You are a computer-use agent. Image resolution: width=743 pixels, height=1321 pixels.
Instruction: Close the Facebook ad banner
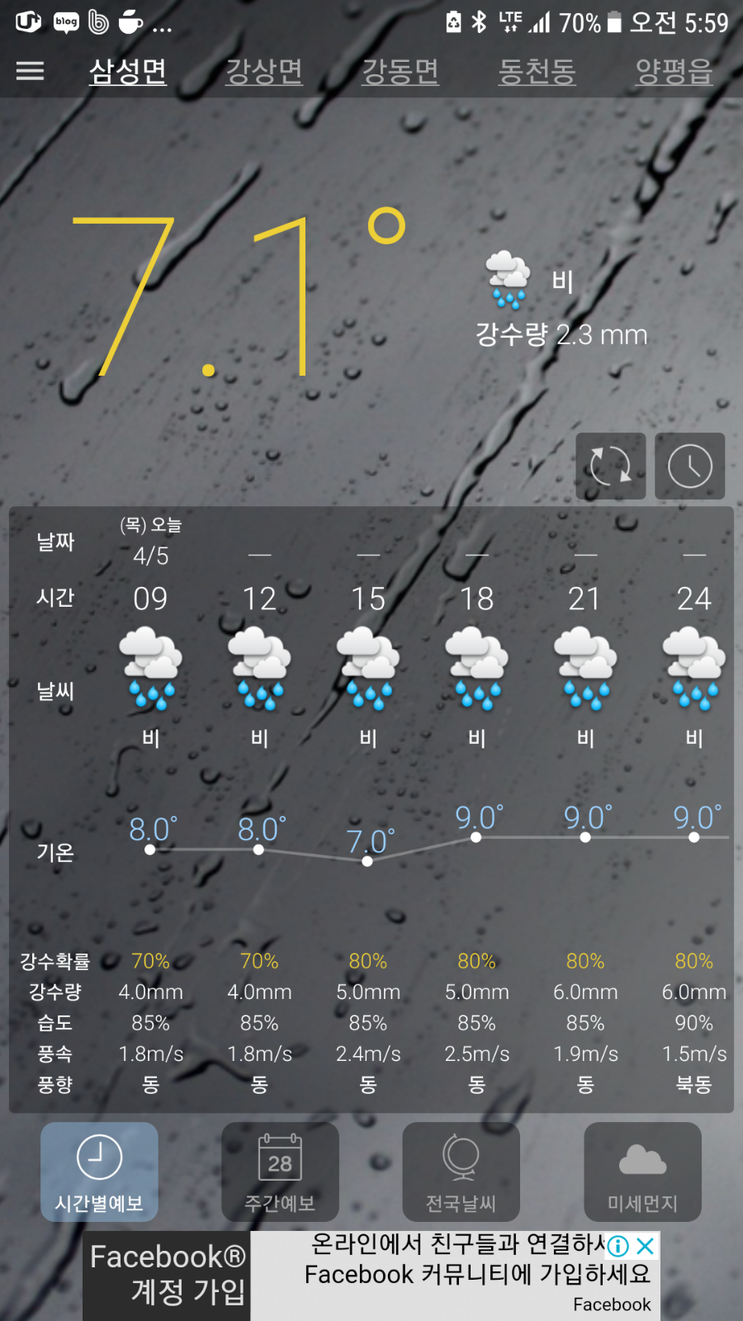[x=646, y=1246]
